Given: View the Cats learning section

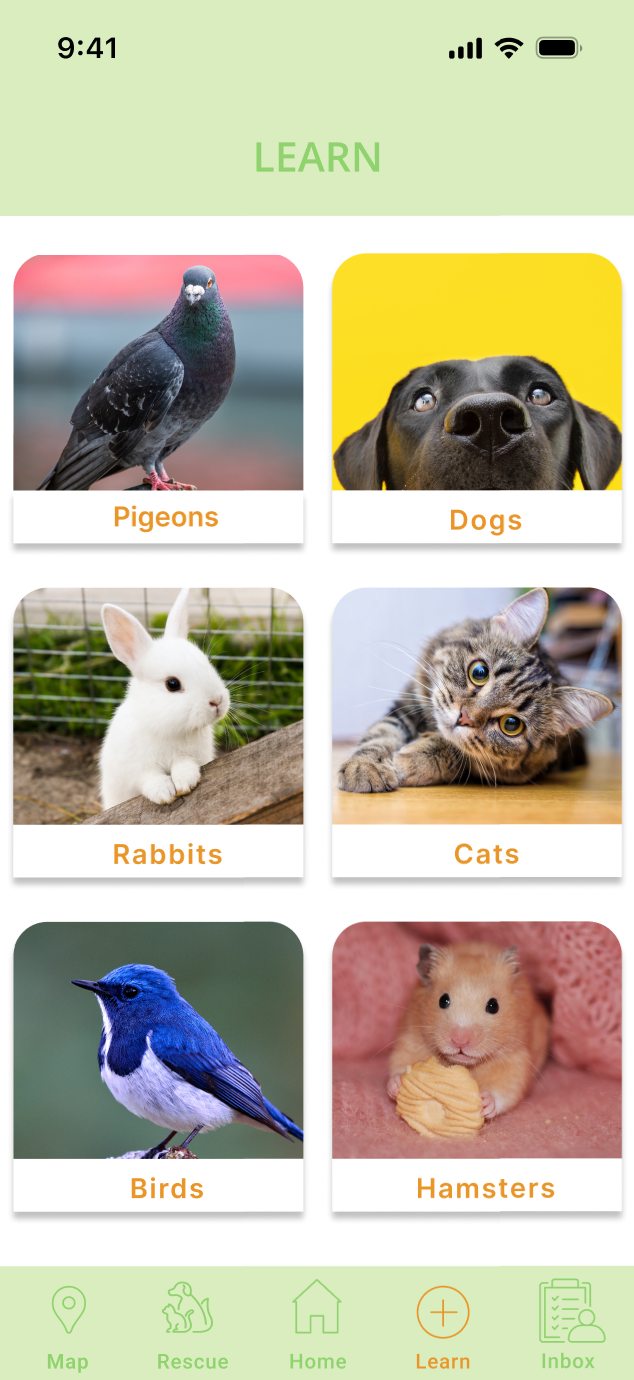Looking at the screenshot, I should (477, 732).
